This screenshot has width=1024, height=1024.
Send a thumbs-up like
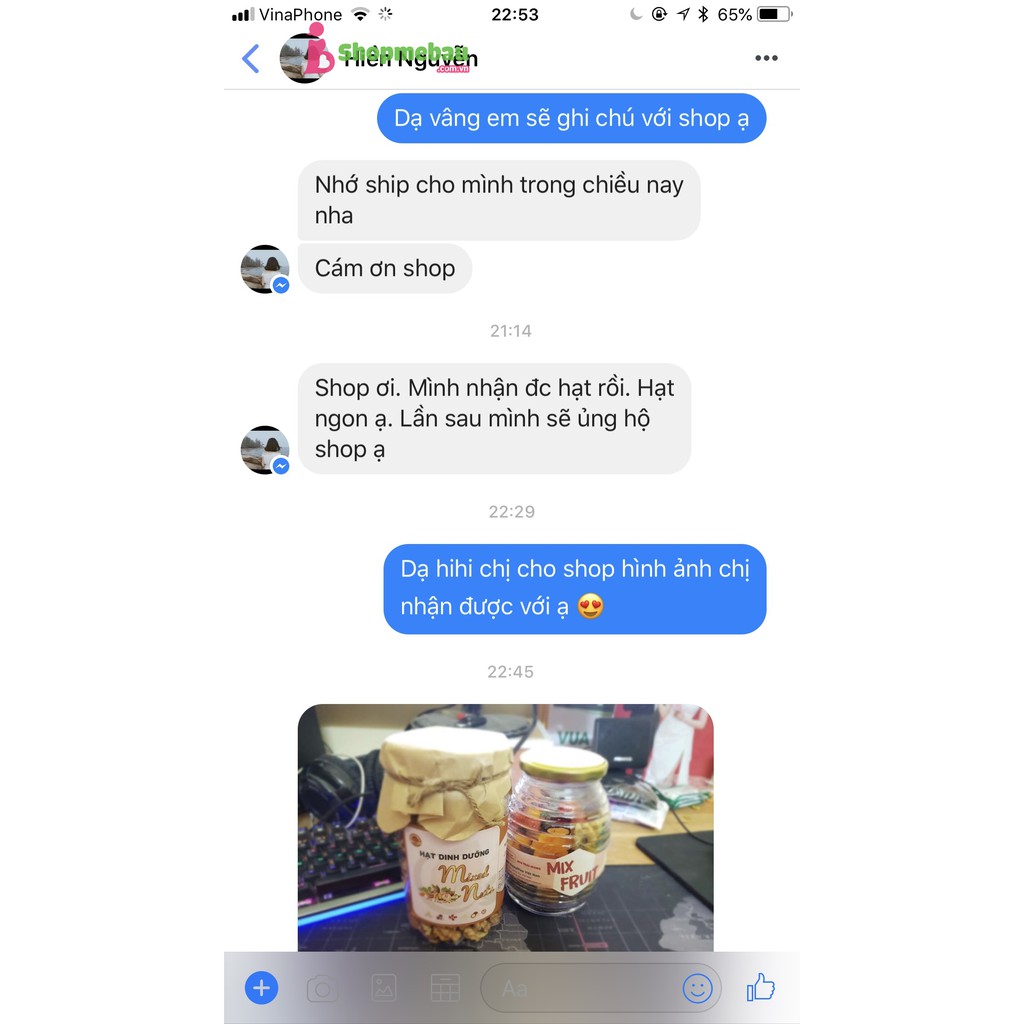[760, 988]
